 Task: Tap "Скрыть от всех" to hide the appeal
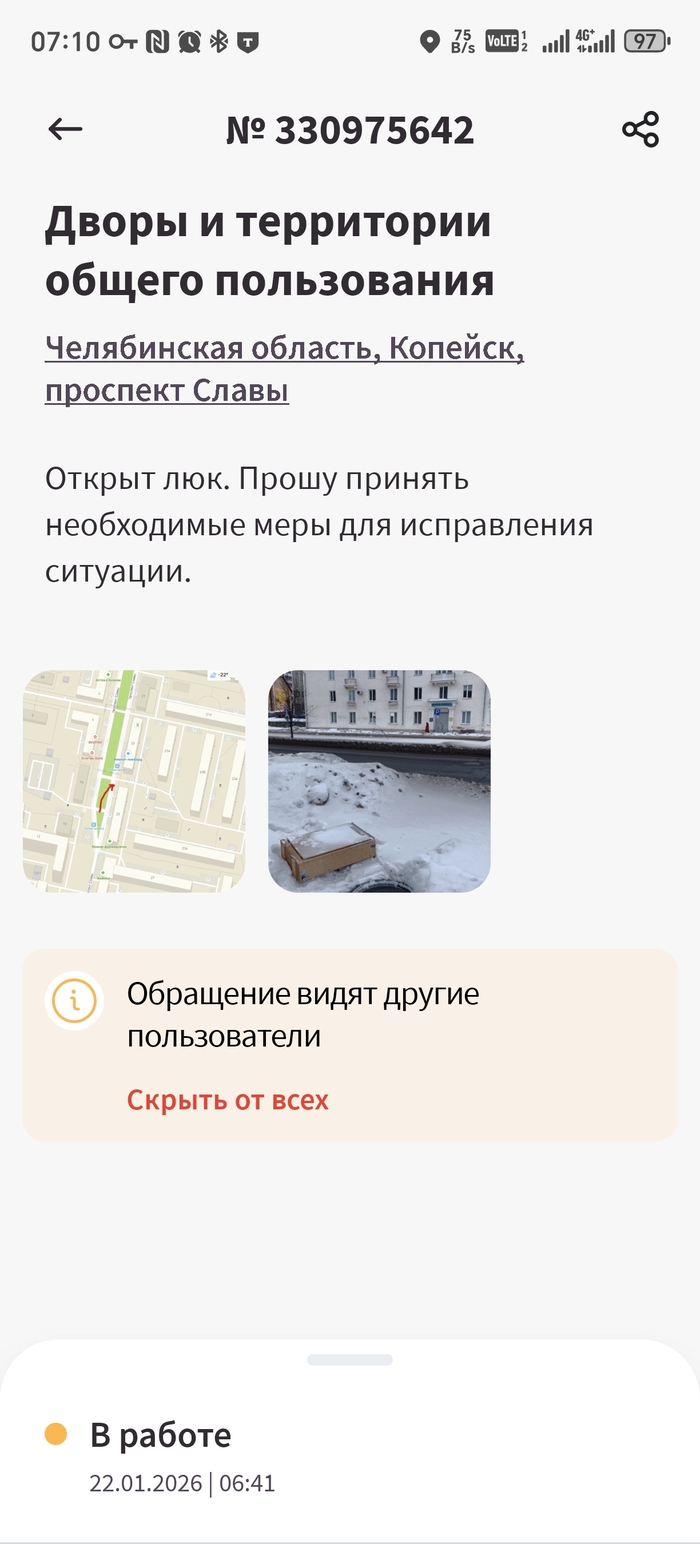(227, 1100)
